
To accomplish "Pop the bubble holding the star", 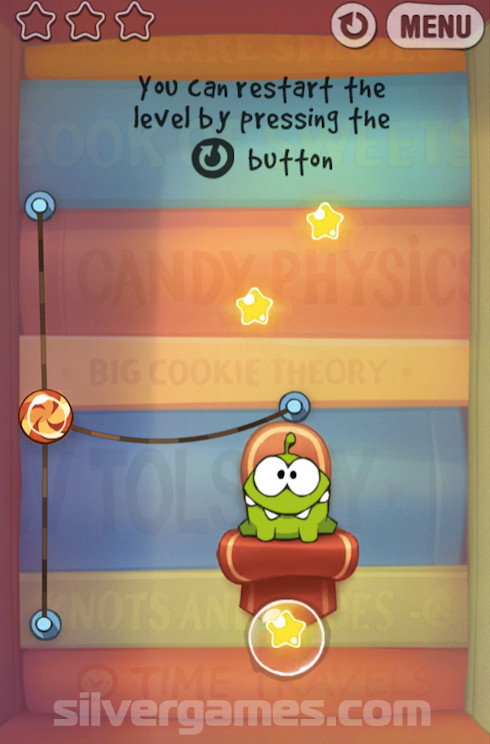I will 286,637.
